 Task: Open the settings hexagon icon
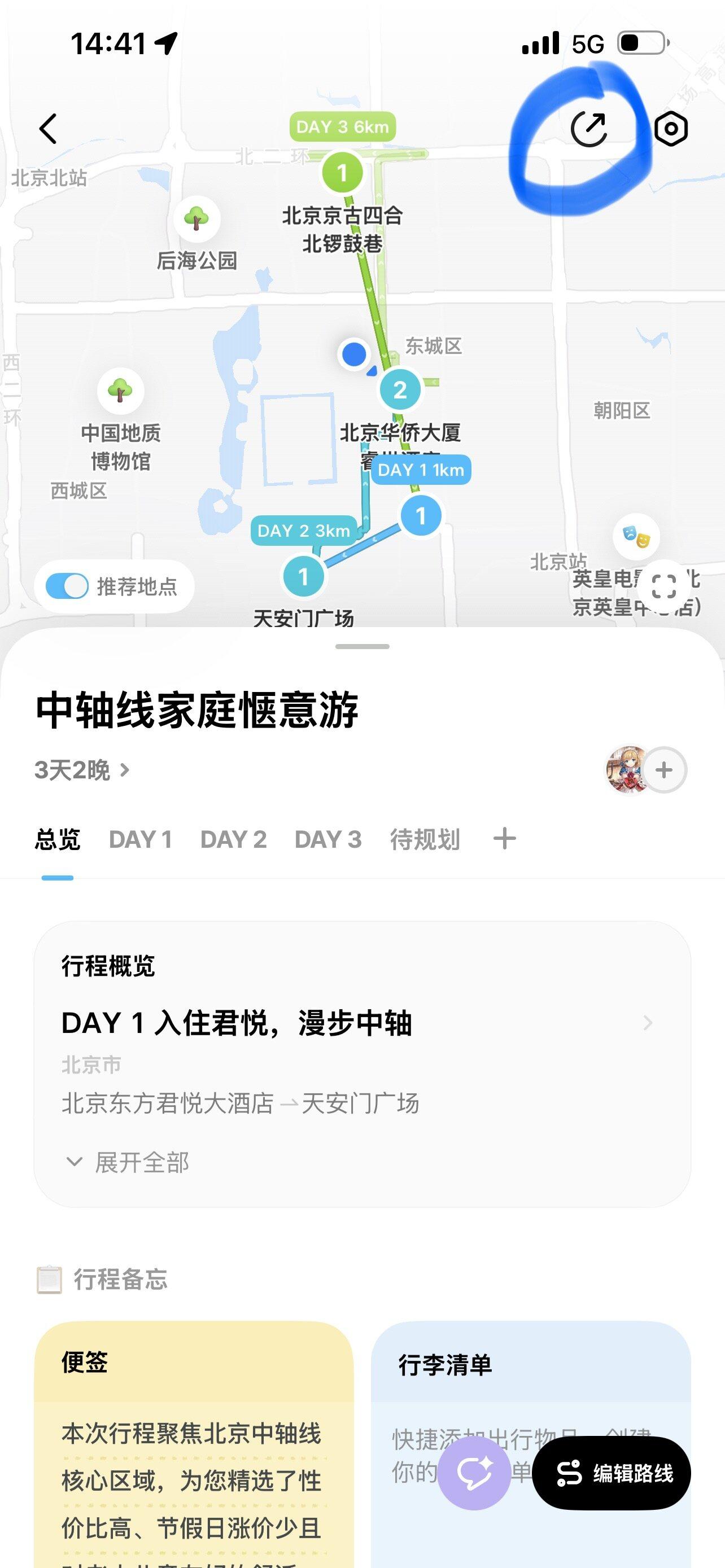click(x=671, y=129)
